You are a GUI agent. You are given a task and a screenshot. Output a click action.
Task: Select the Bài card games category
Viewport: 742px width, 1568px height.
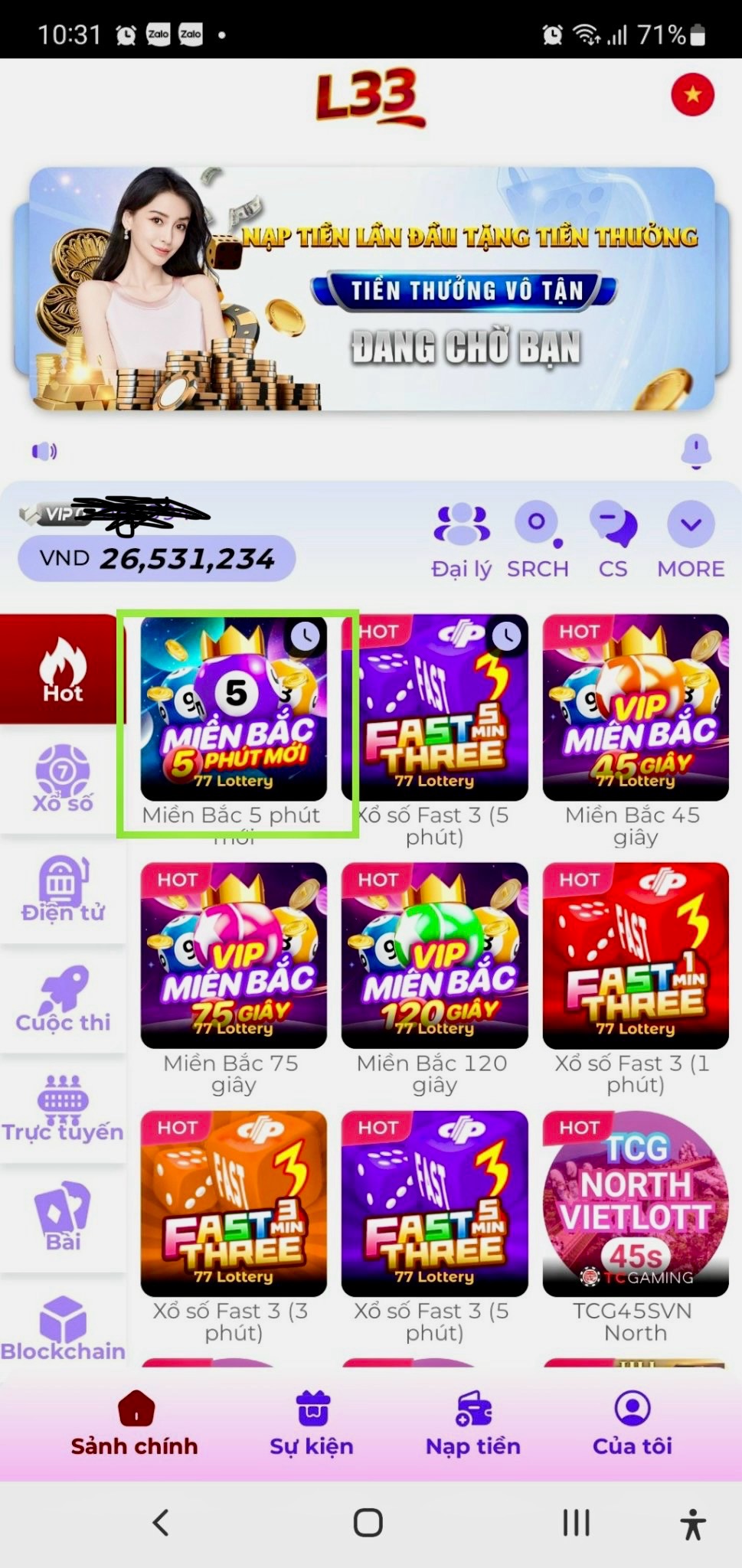coord(62,1217)
